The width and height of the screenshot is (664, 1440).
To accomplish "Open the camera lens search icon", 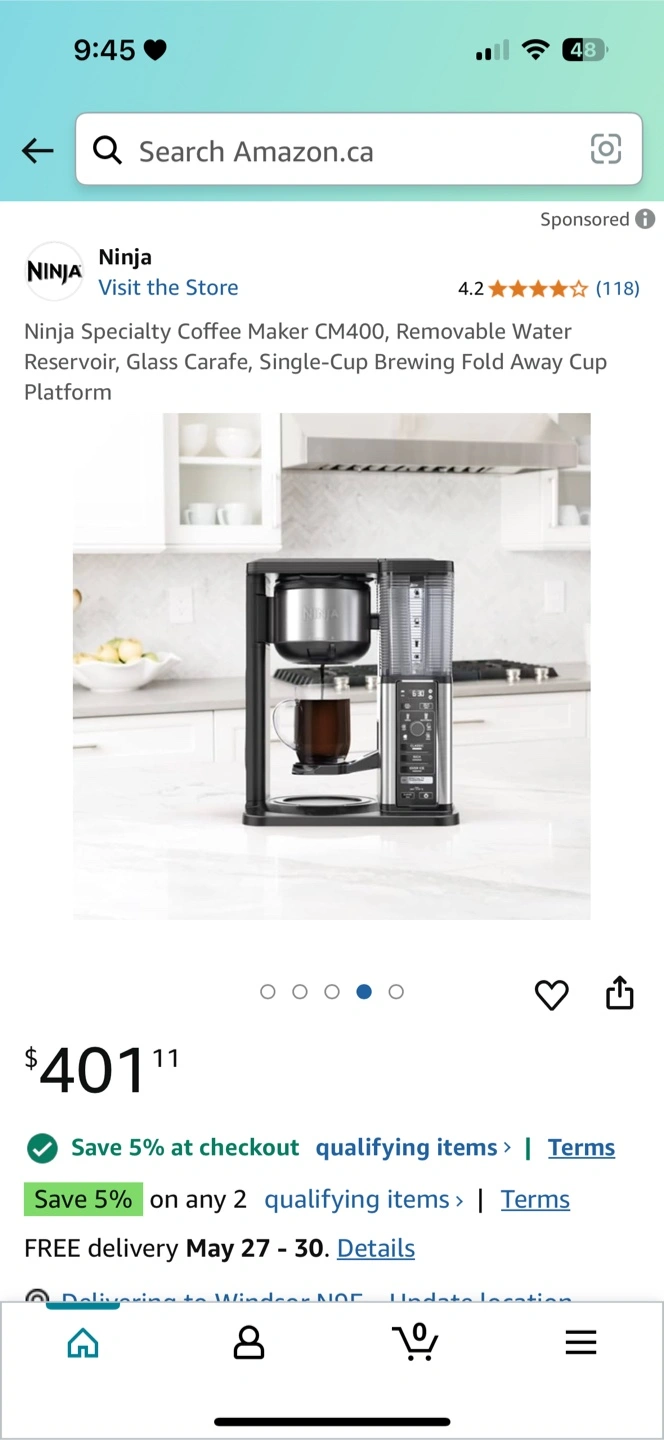I will coord(606,150).
